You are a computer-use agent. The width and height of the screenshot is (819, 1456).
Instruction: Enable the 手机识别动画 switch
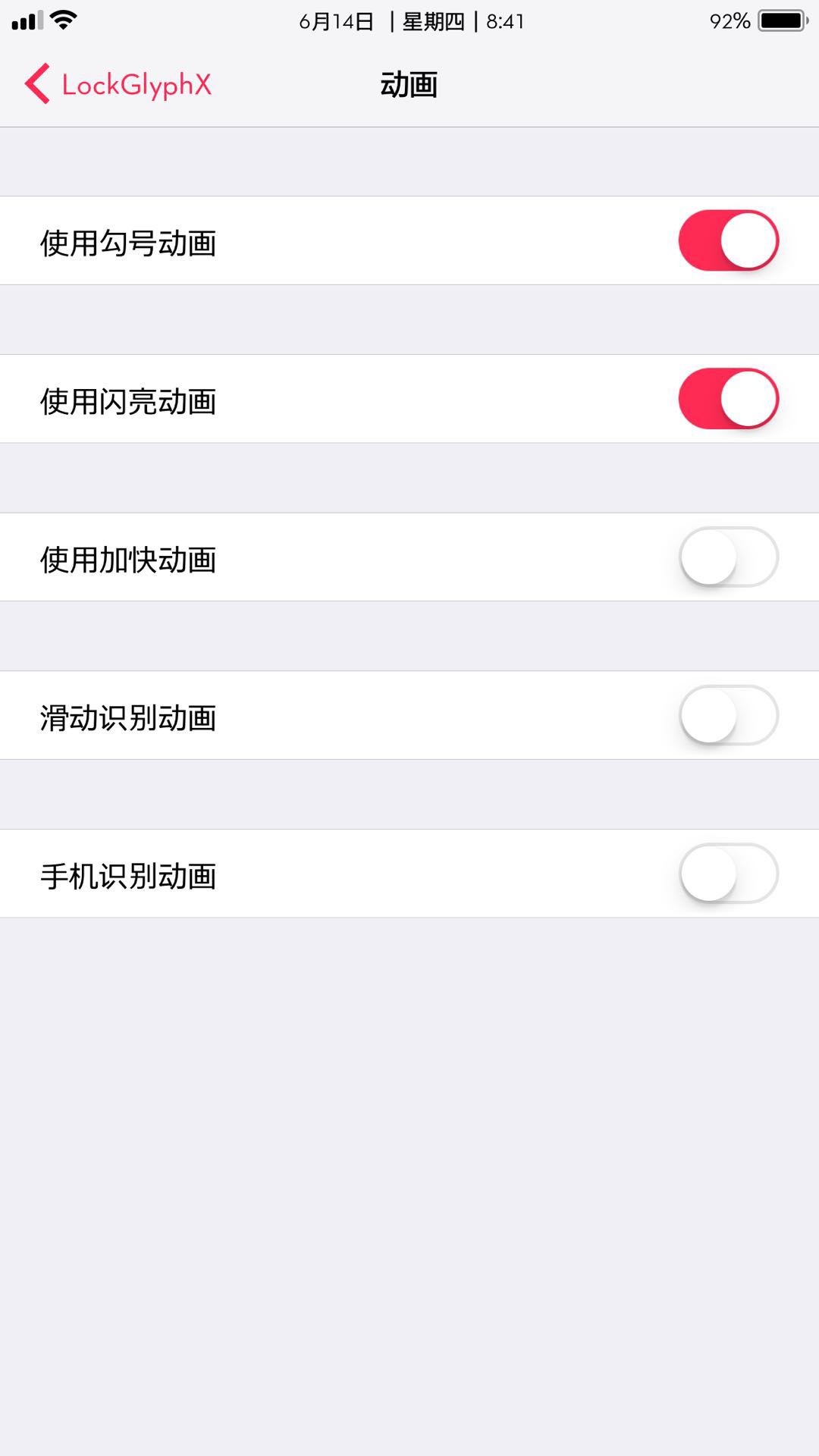(x=728, y=873)
